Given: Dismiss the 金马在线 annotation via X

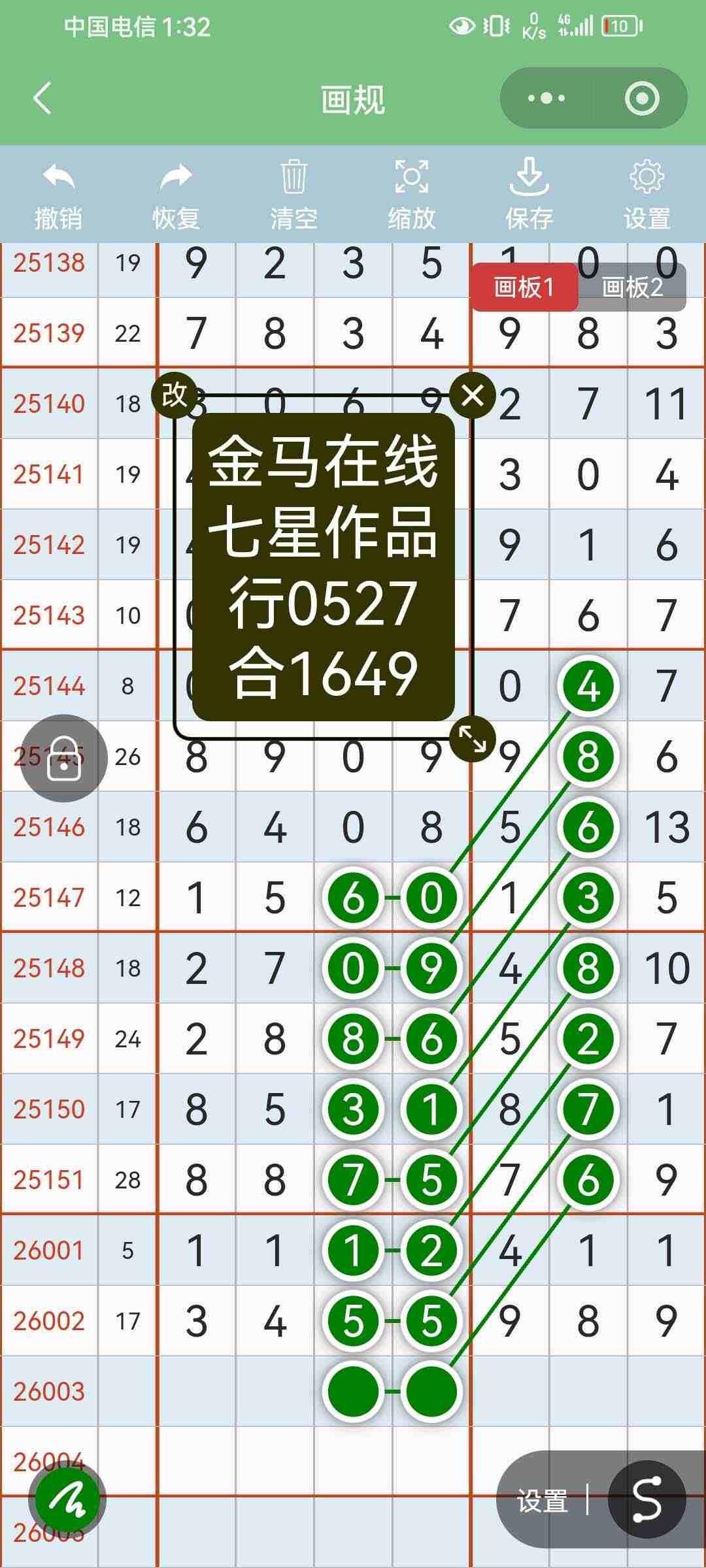Looking at the screenshot, I should [x=473, y=395].
